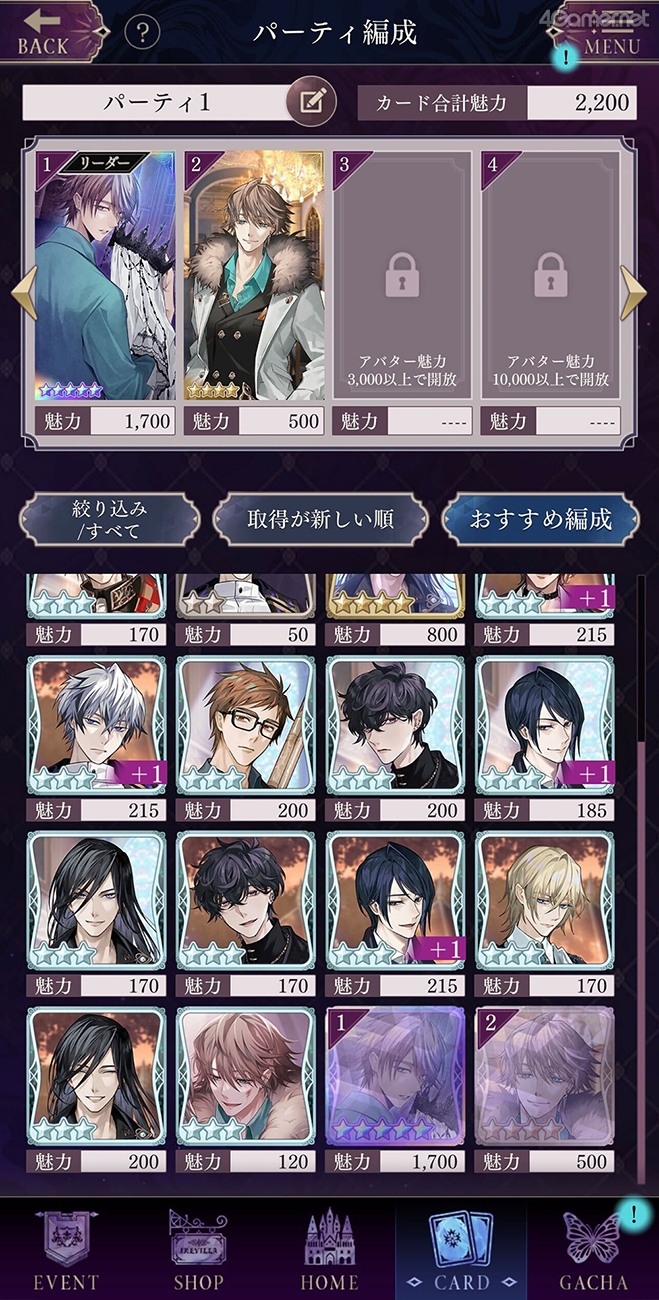Screen dimensions: 659x1300
Task: Open the 絞り込み/すべて filter
Action: [x=109, y=520]
